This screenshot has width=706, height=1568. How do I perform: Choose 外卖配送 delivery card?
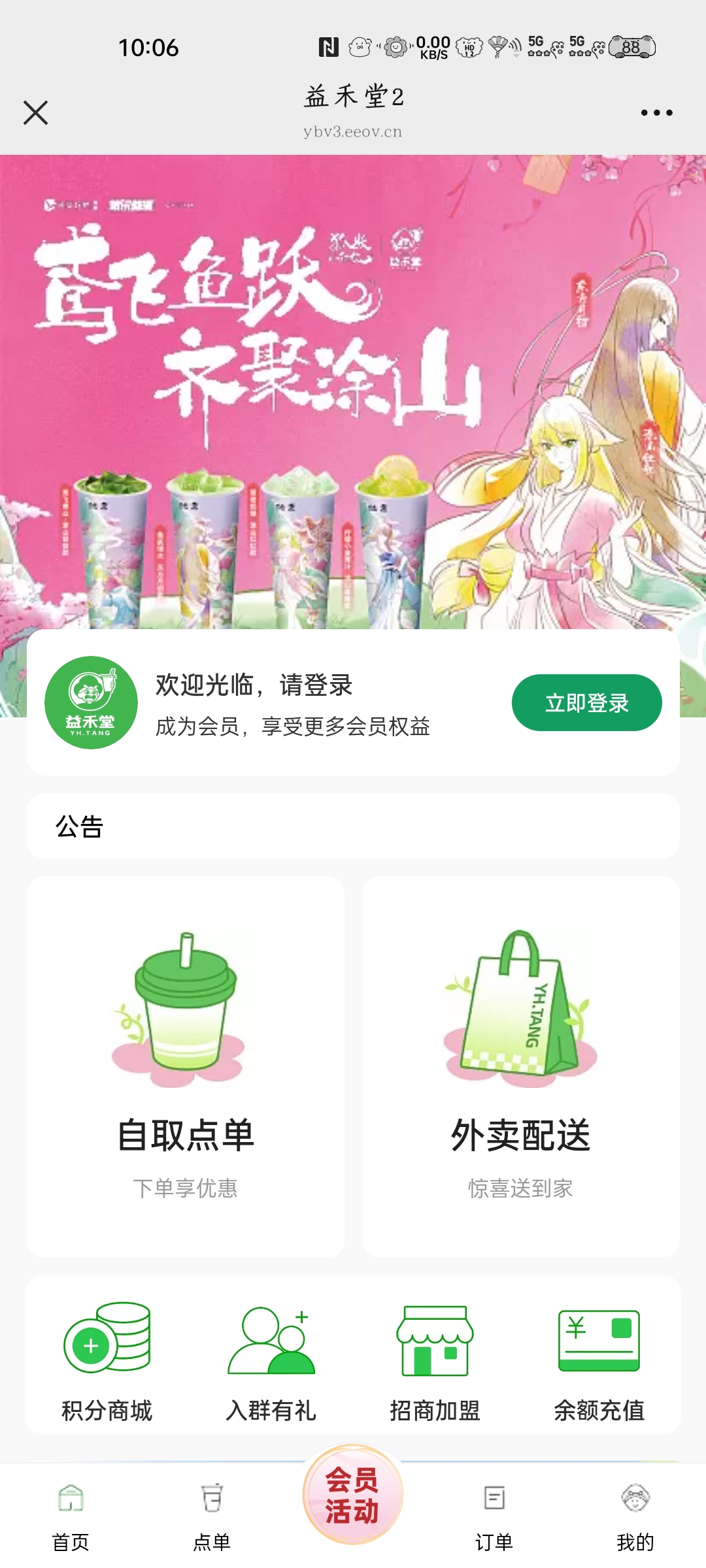coord(520,1066)
